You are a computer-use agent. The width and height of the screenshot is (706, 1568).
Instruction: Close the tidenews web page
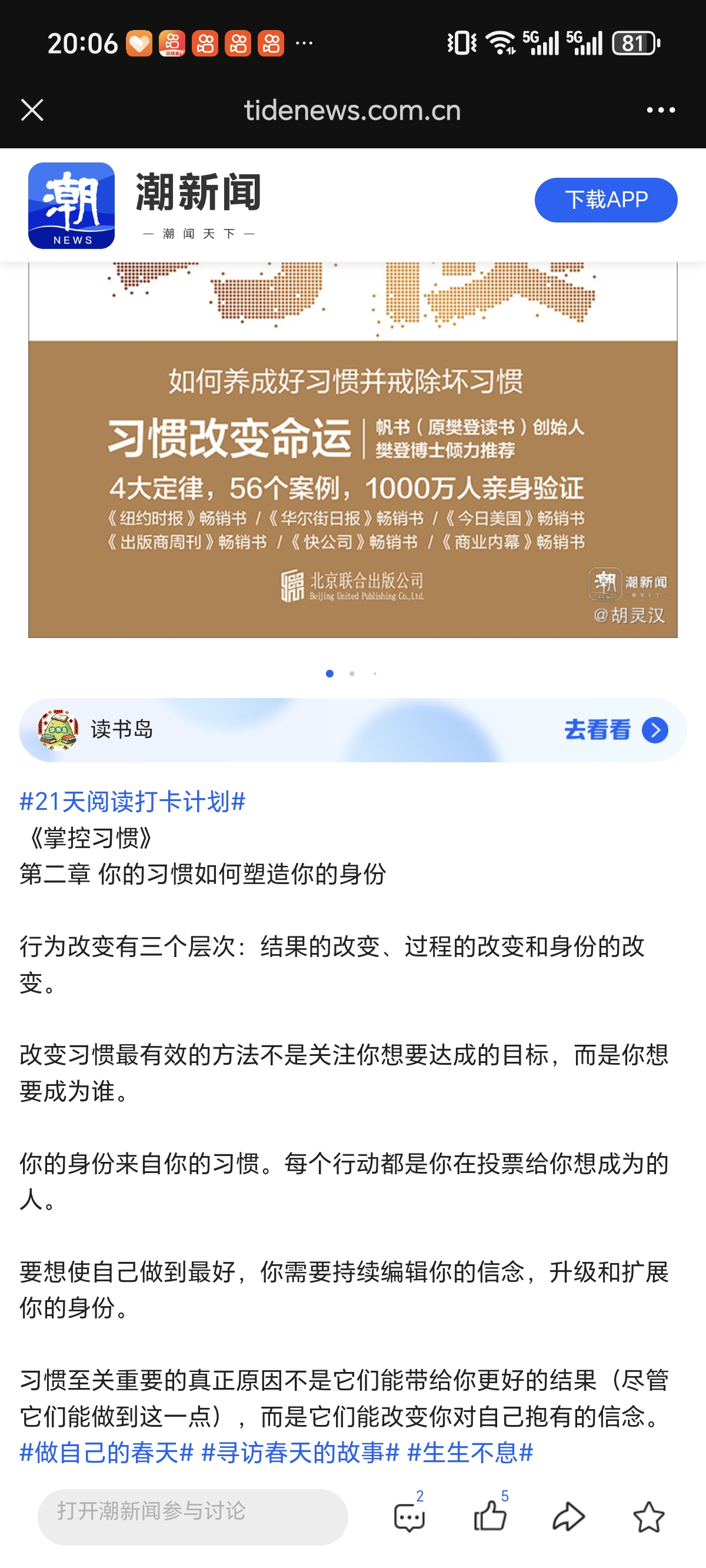click(32, 110)
